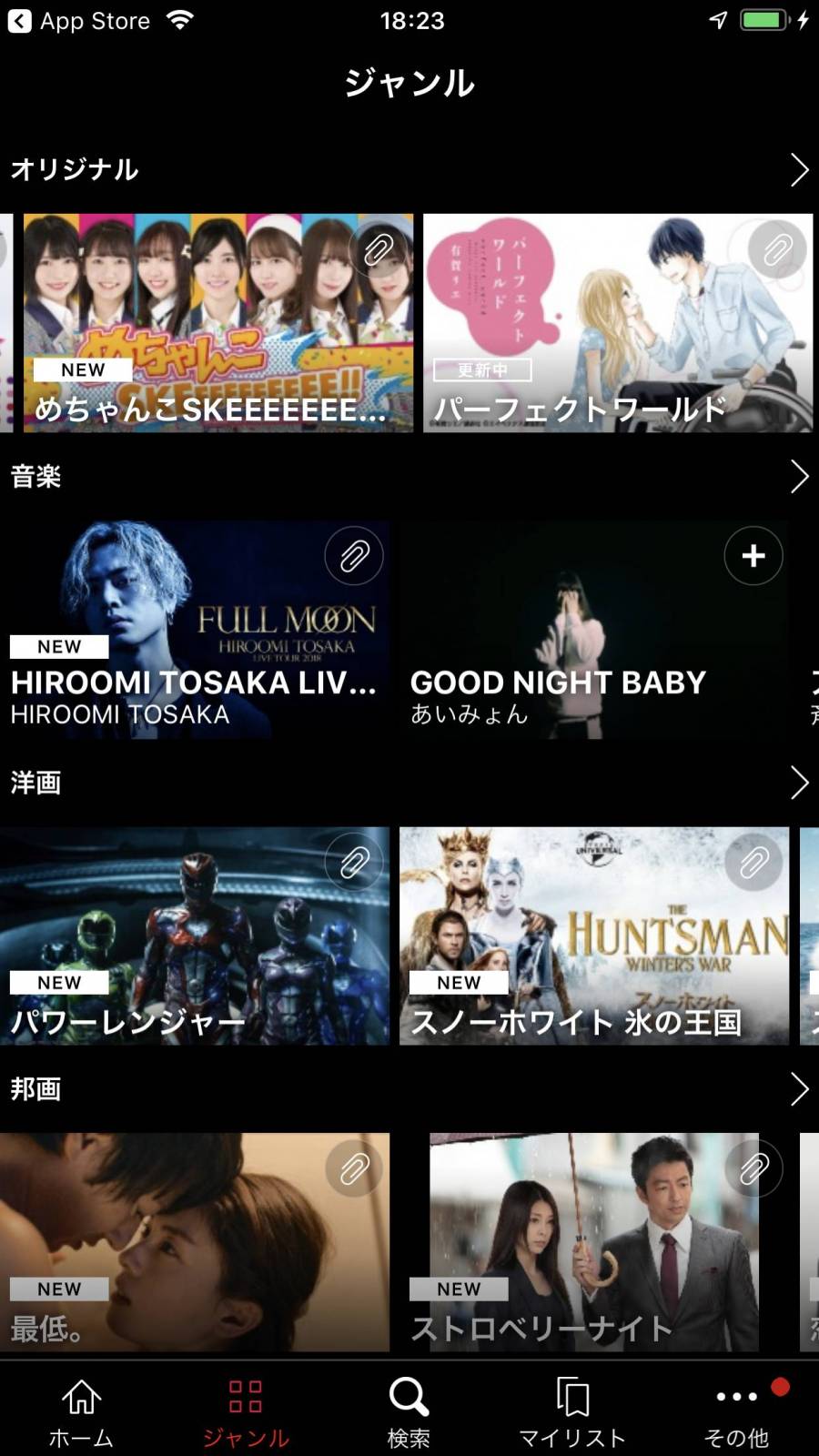819x1456 pixels.
Task: Tap clip icon on HIROOMI TOSAKA LIVE tile
Action: coord(354,555)
